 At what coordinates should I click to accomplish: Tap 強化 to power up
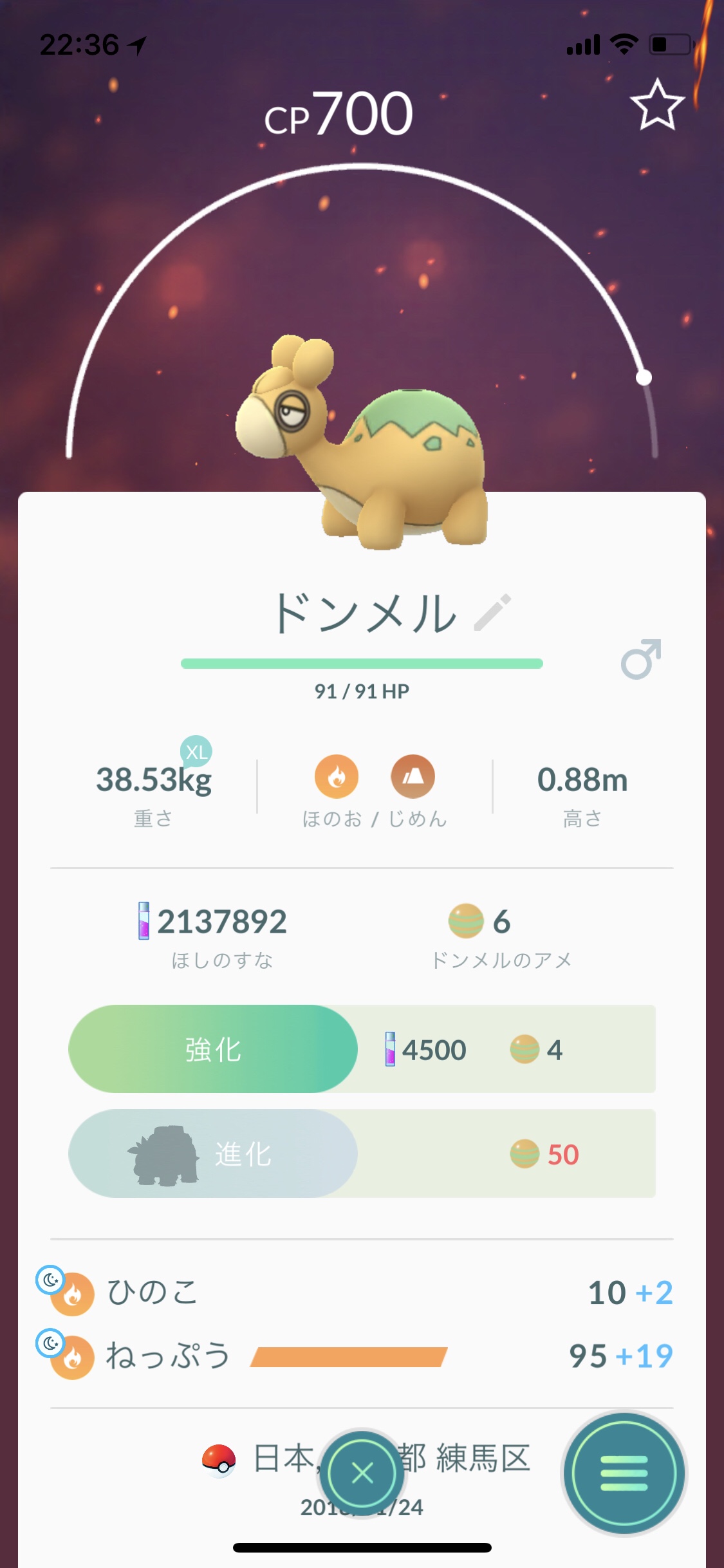[x=213, y=1049]
